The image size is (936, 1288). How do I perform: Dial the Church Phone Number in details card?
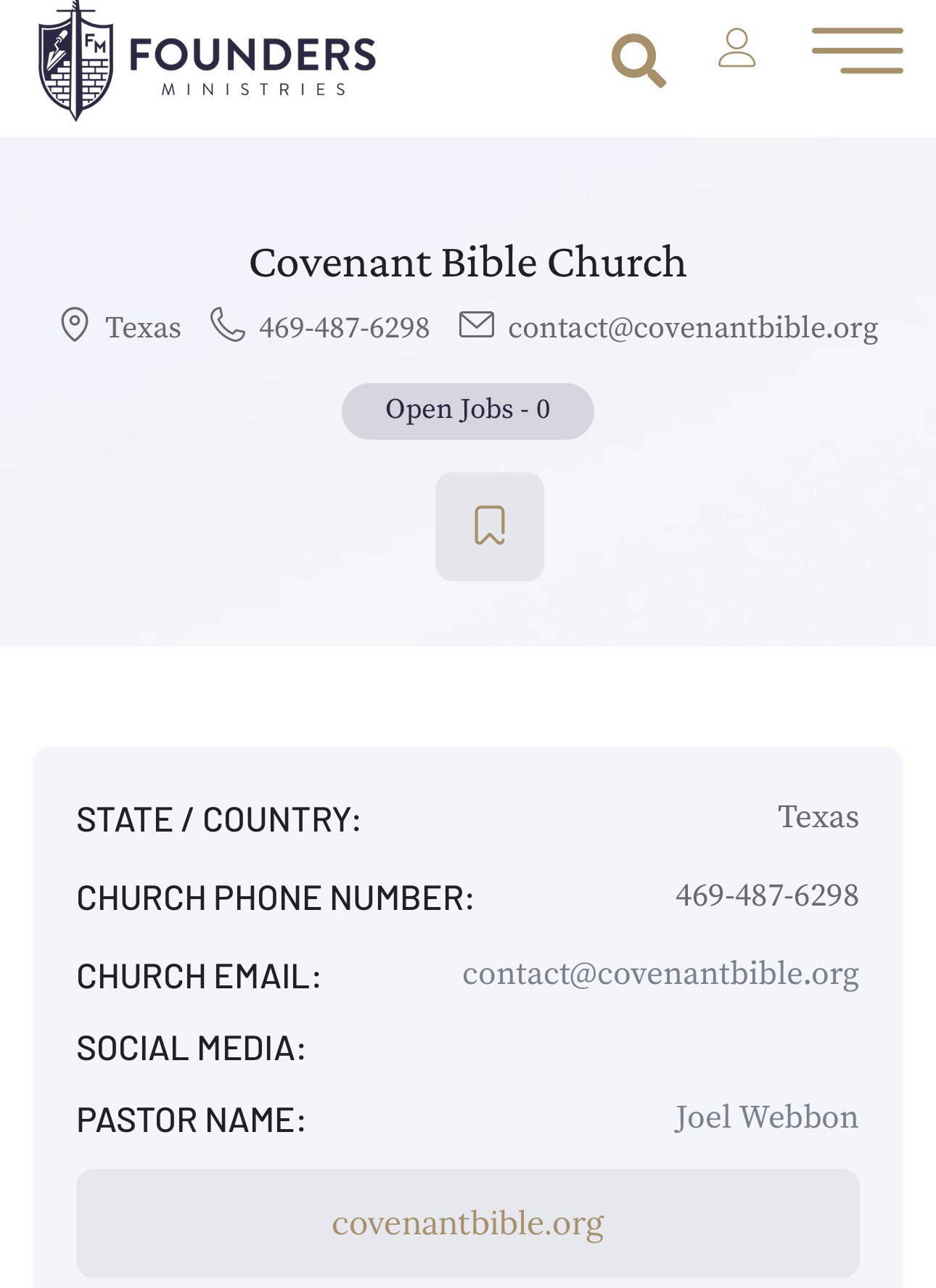[x=766, y=895]
